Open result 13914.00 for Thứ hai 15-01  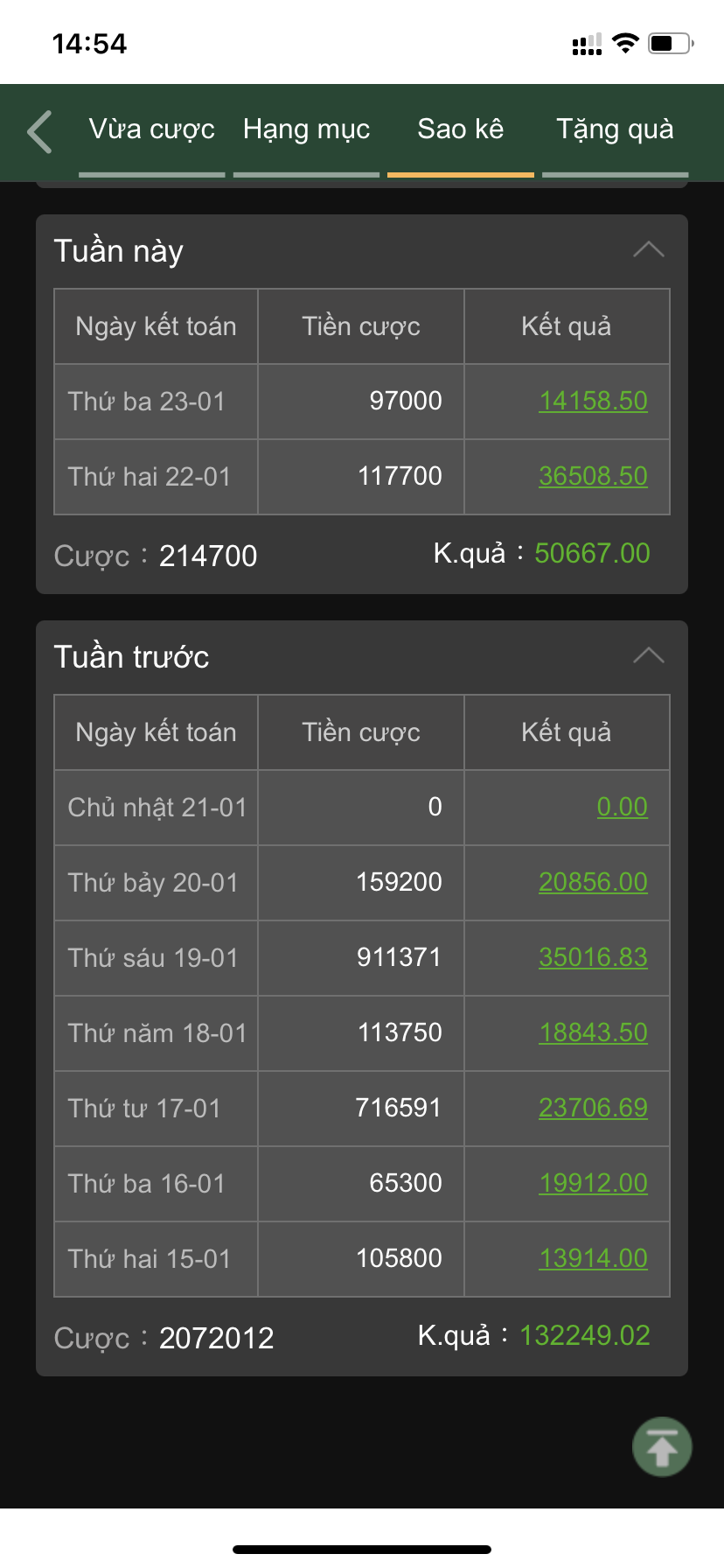593,1259
